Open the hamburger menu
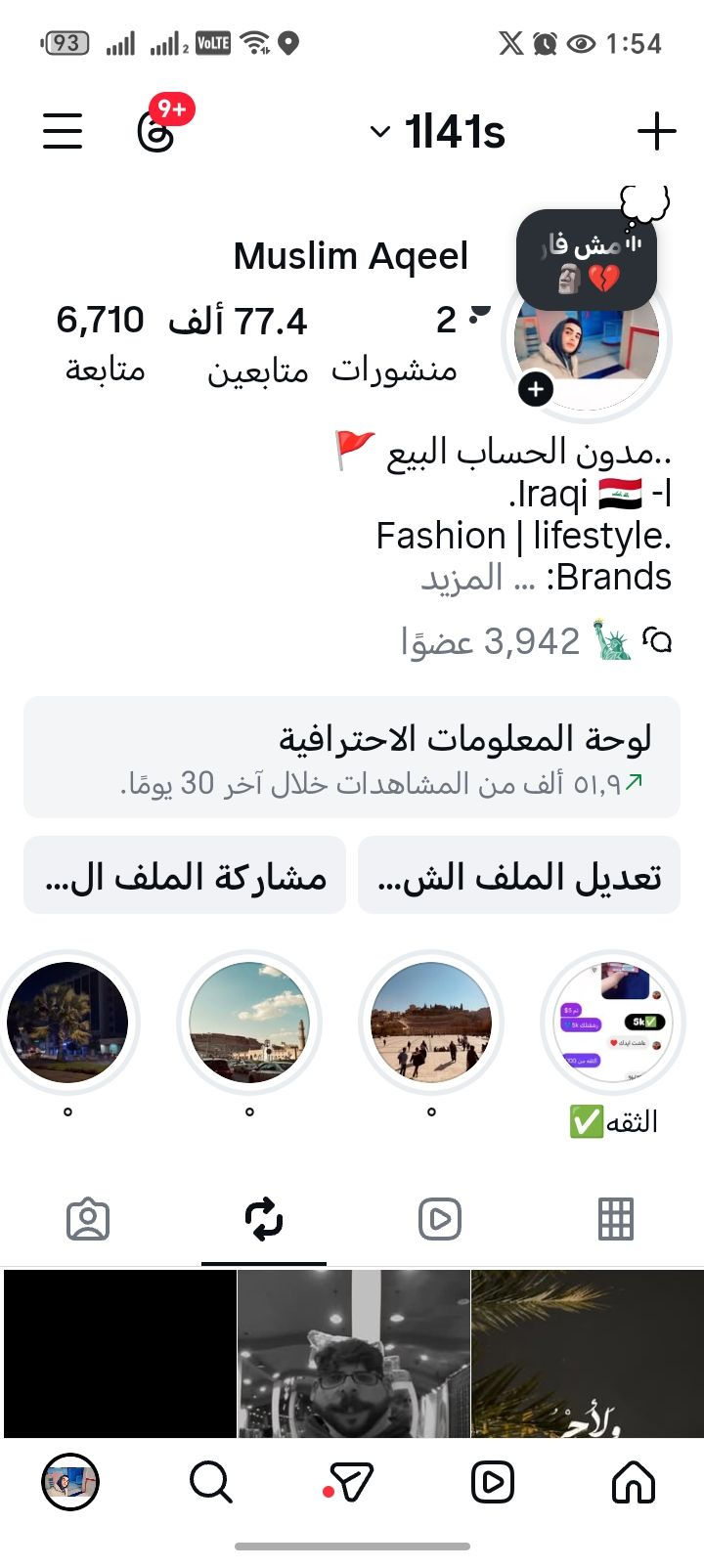This screenshot has height=1568, width=704. 63,131
